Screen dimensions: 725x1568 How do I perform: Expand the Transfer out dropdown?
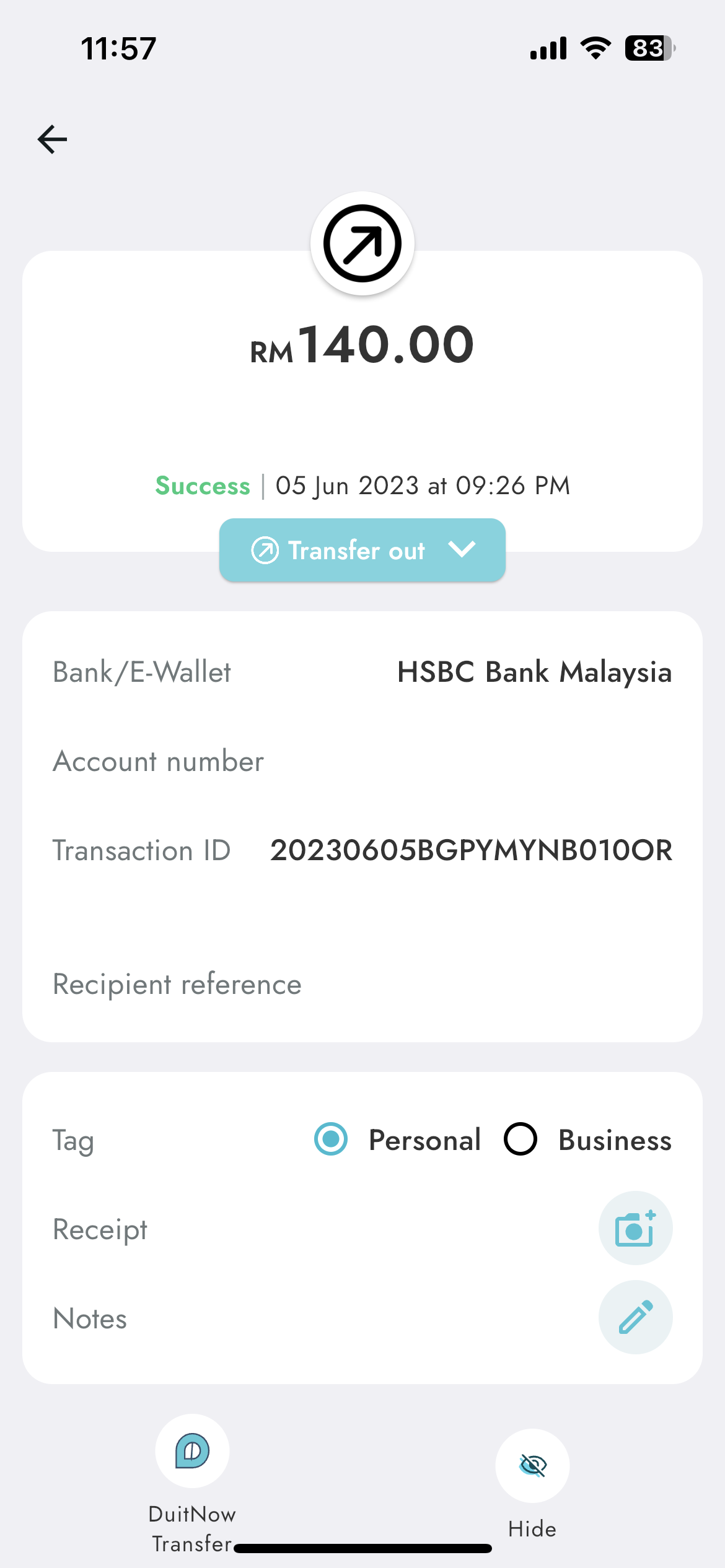click(362, 550)
